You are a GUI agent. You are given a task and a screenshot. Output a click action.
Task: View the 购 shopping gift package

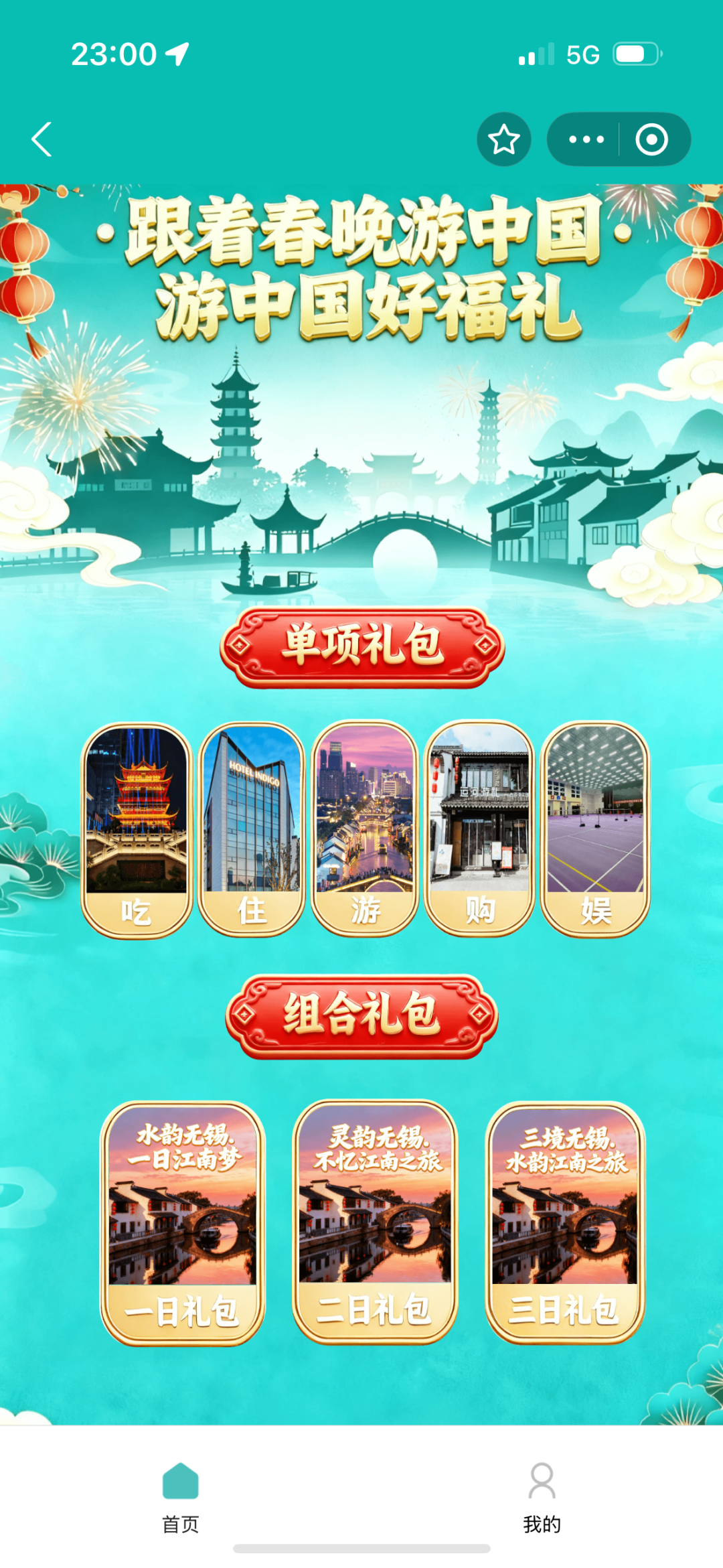pos(479,831)
